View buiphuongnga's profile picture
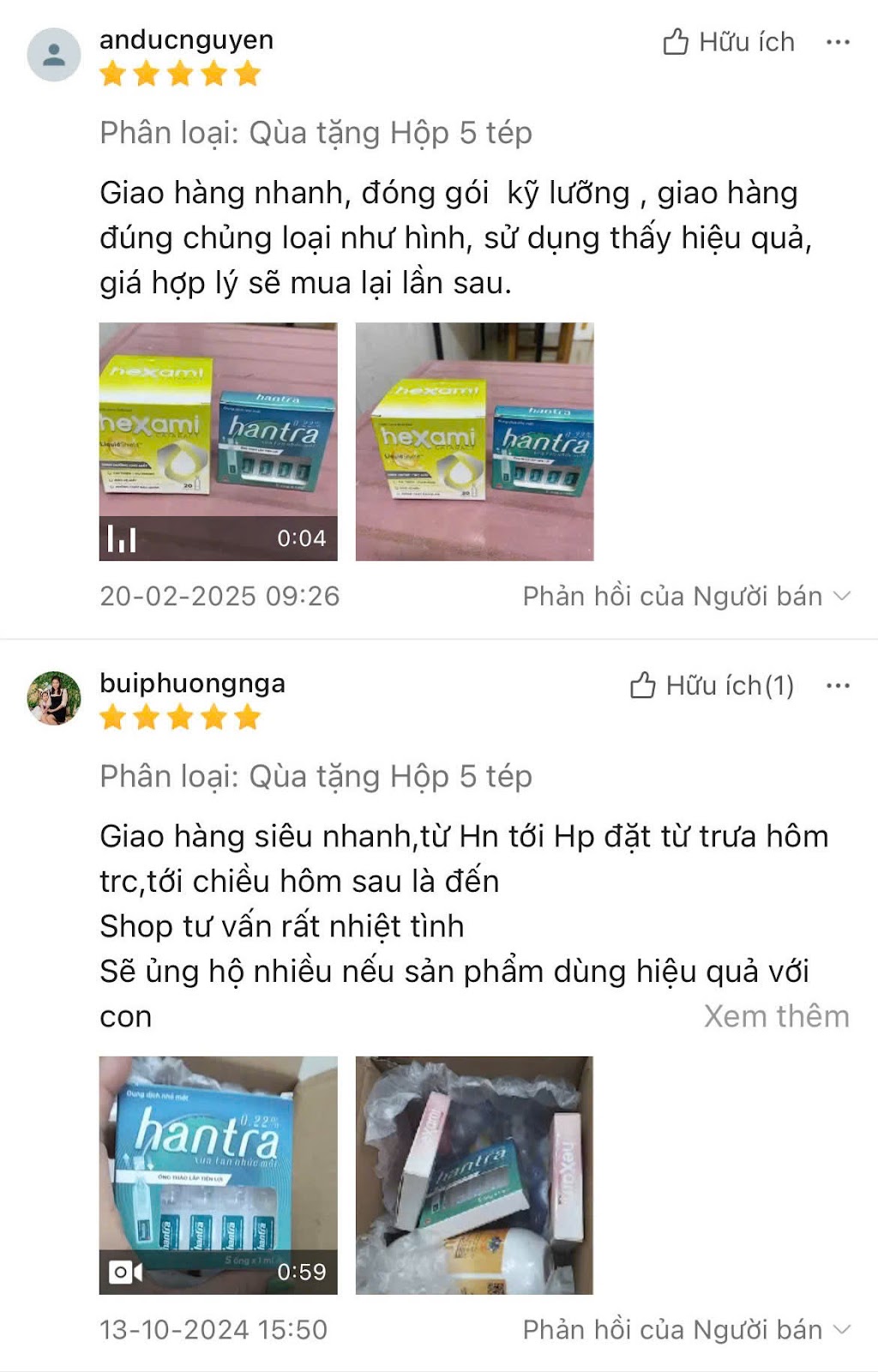Viewport: 878px width, 1372px height. [54, 698]
